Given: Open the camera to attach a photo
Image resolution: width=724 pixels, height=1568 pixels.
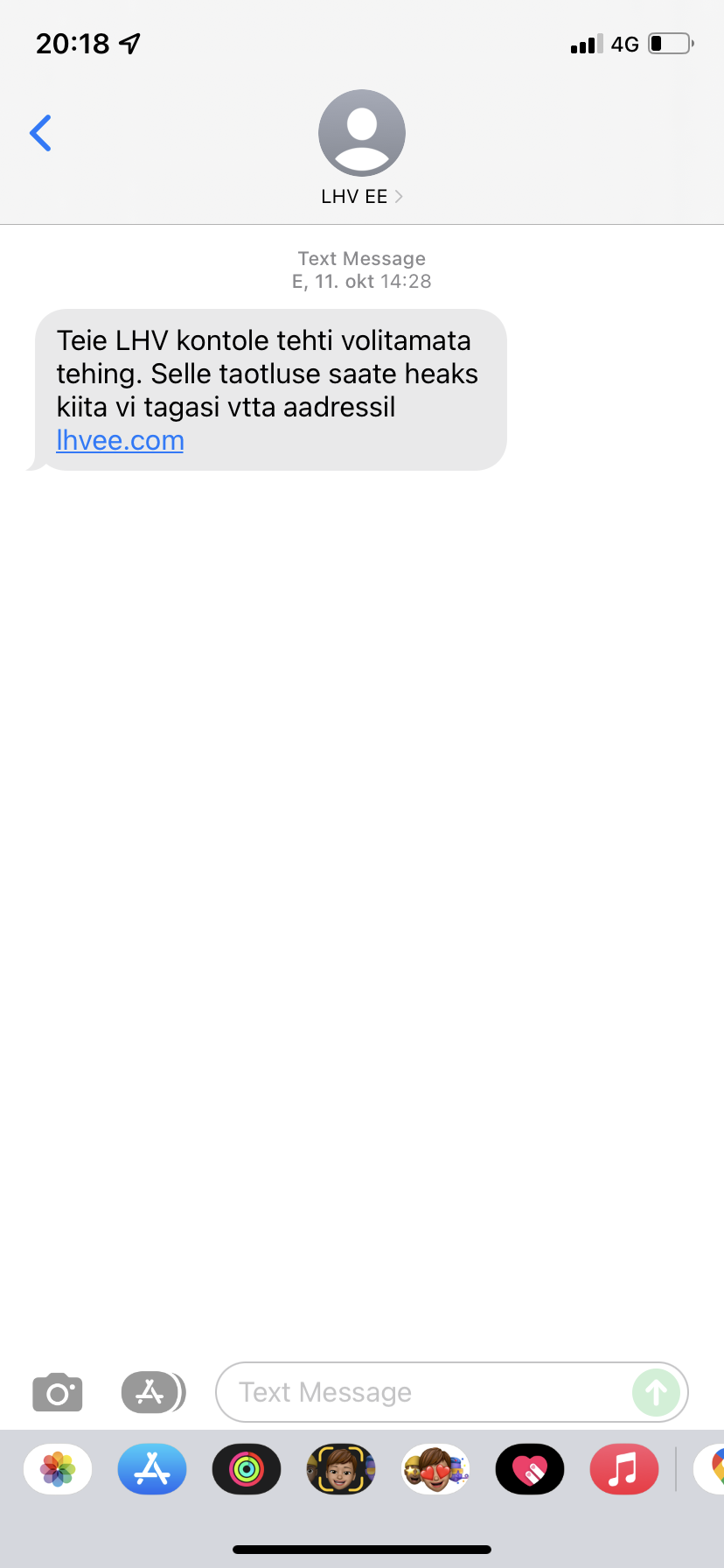Looking at the screenshot, I should 58,1392.
